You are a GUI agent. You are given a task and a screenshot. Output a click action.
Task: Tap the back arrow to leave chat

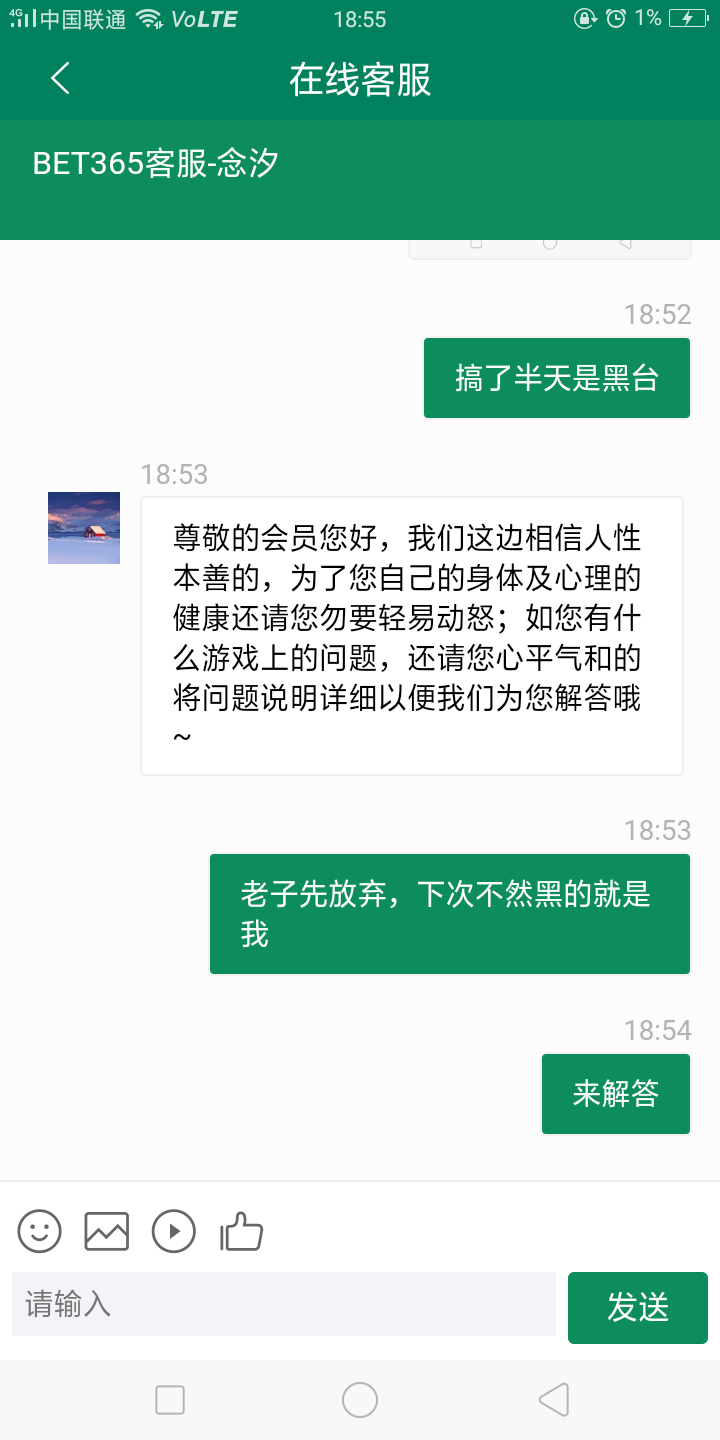pos(57,78)
